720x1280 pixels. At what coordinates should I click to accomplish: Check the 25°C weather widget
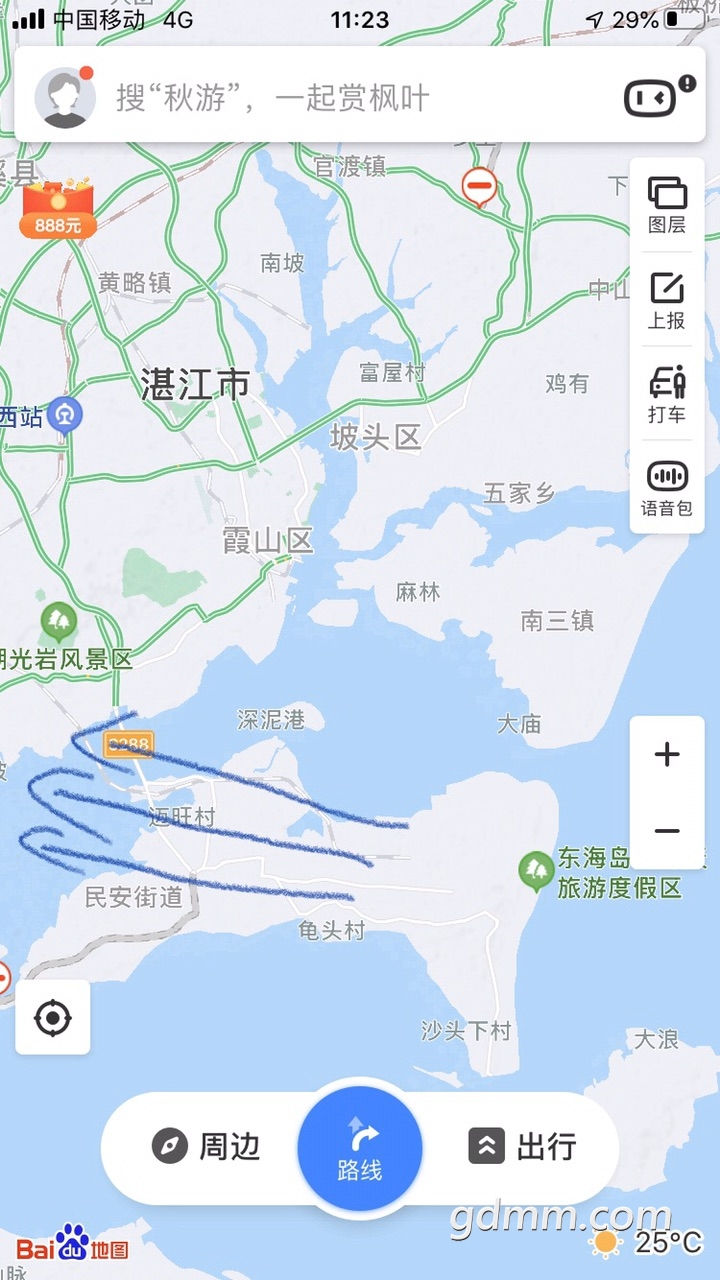click(x=648, y=1243)
